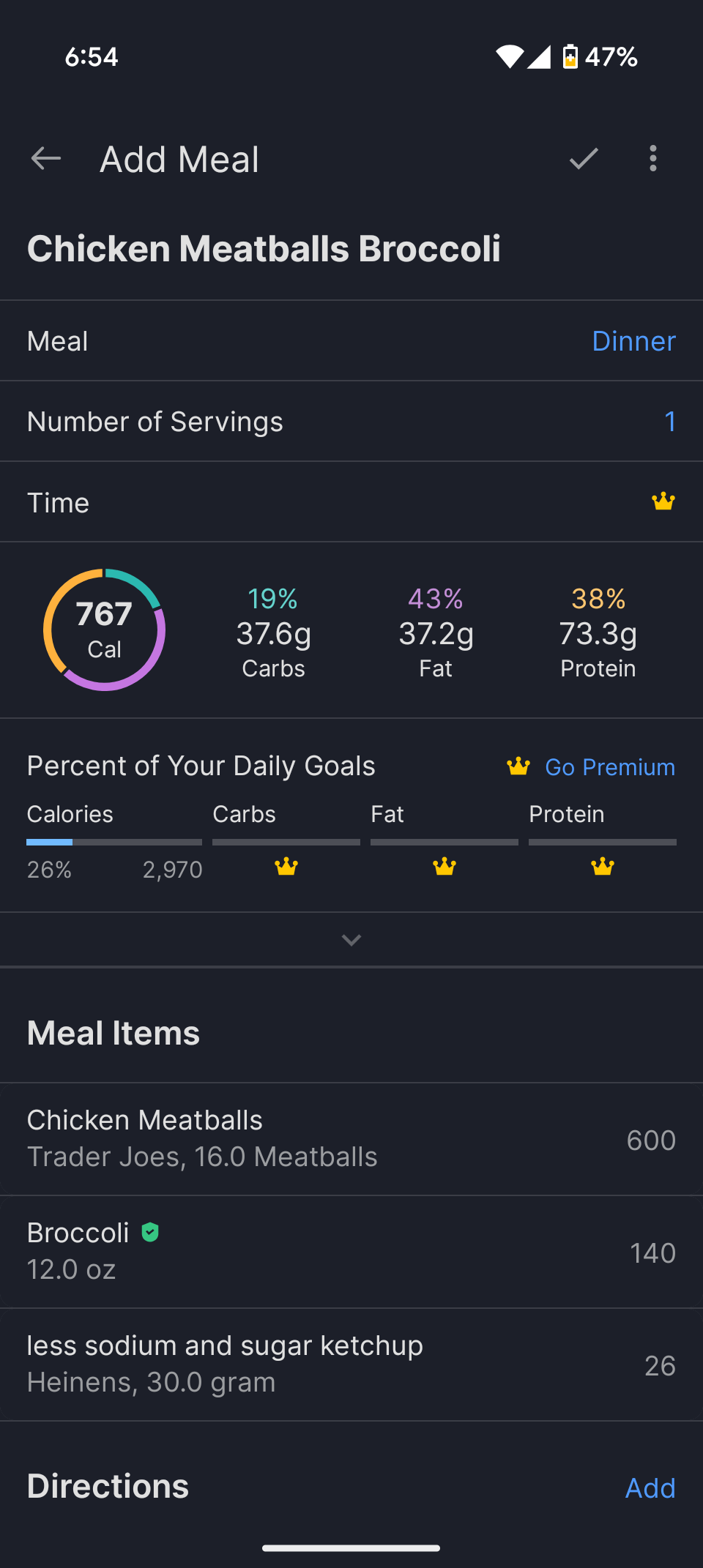Select the less sodium and sugar ketchup item
The image size is (703, 1568).
[351, 1364]
